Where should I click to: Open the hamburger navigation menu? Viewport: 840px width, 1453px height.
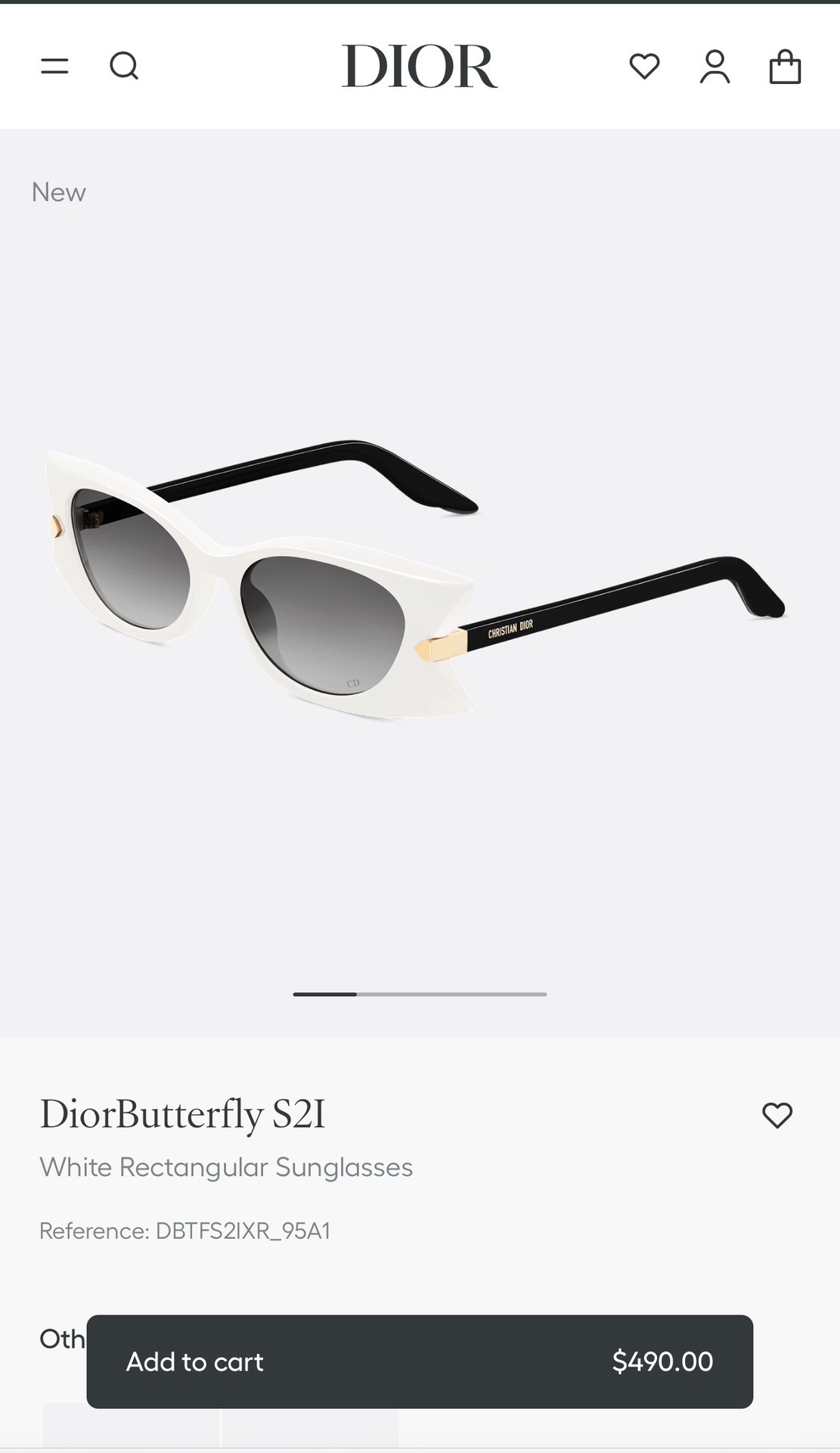pos(54,67)
